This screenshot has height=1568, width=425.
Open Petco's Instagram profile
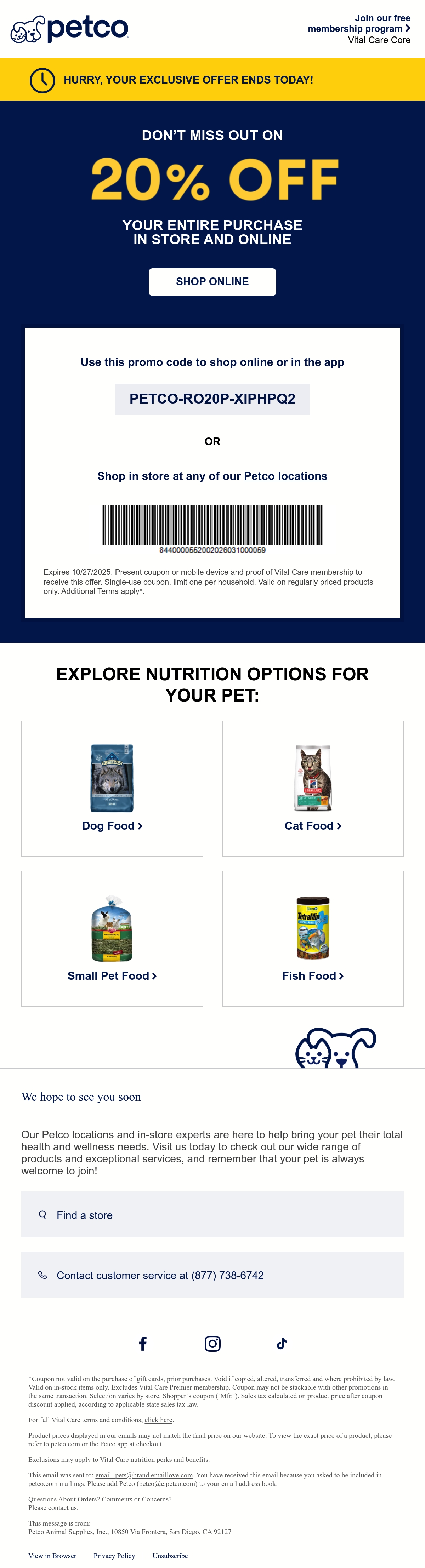point(212,1343)
